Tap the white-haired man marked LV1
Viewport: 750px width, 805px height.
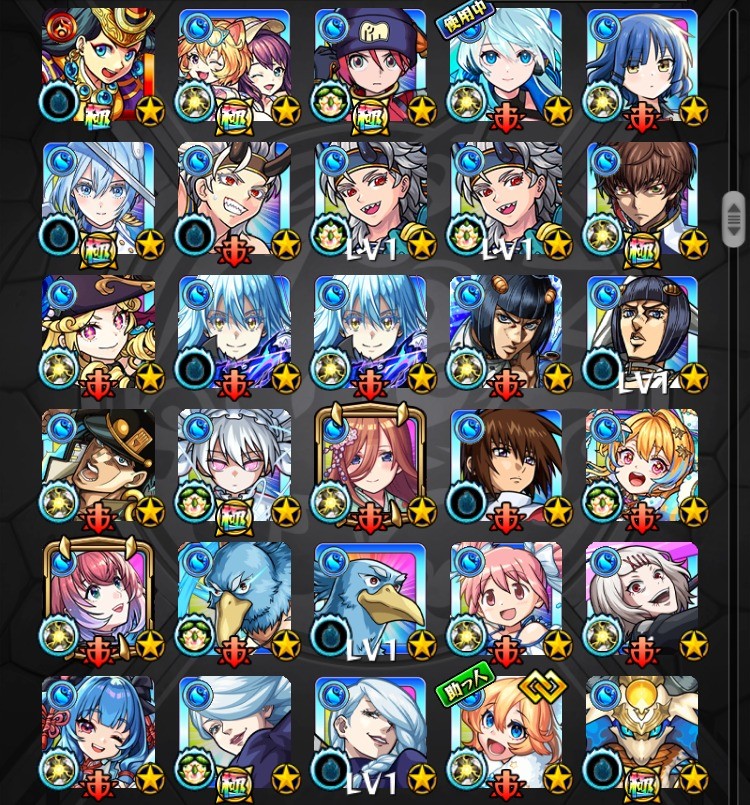click(370, 733)
